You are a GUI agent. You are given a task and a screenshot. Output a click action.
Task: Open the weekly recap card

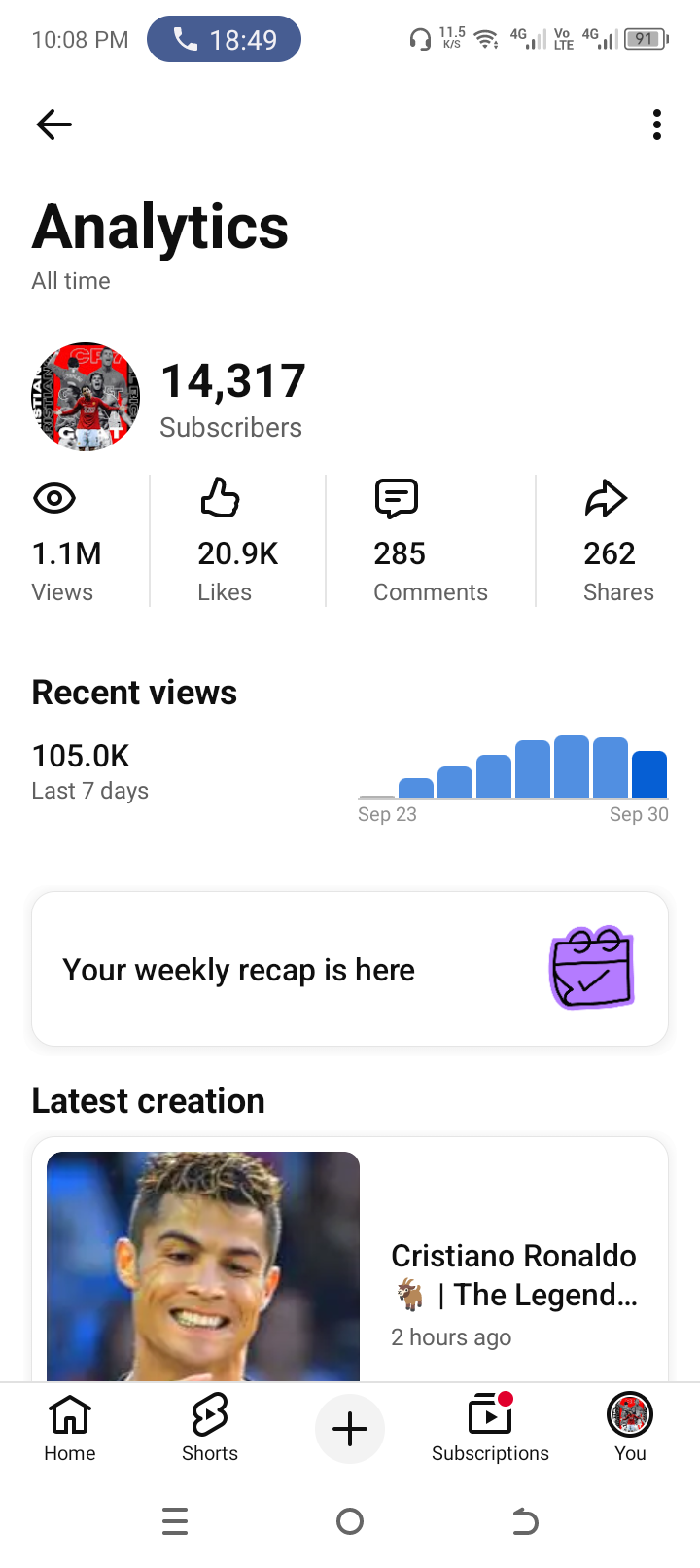(350, 969)
